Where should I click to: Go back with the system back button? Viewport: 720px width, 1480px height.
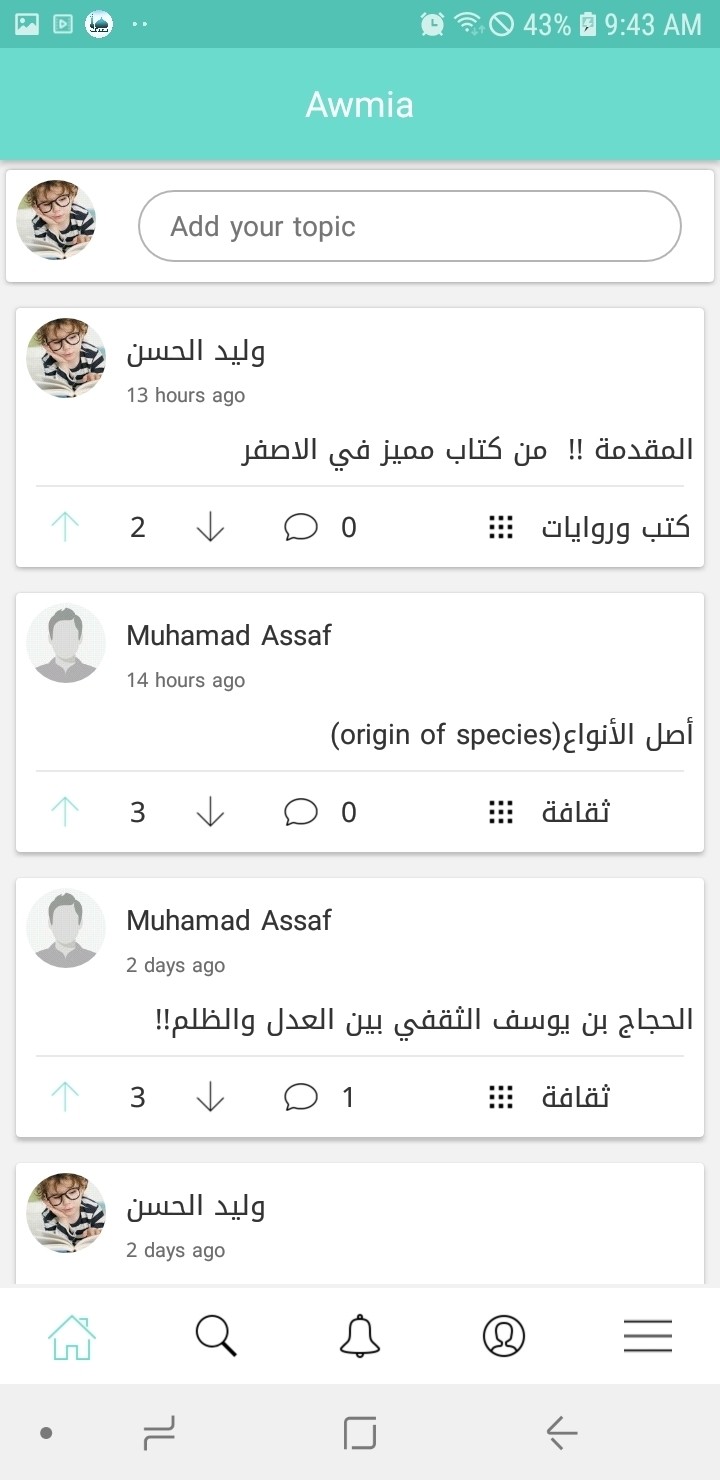[x=562, y=1433]
